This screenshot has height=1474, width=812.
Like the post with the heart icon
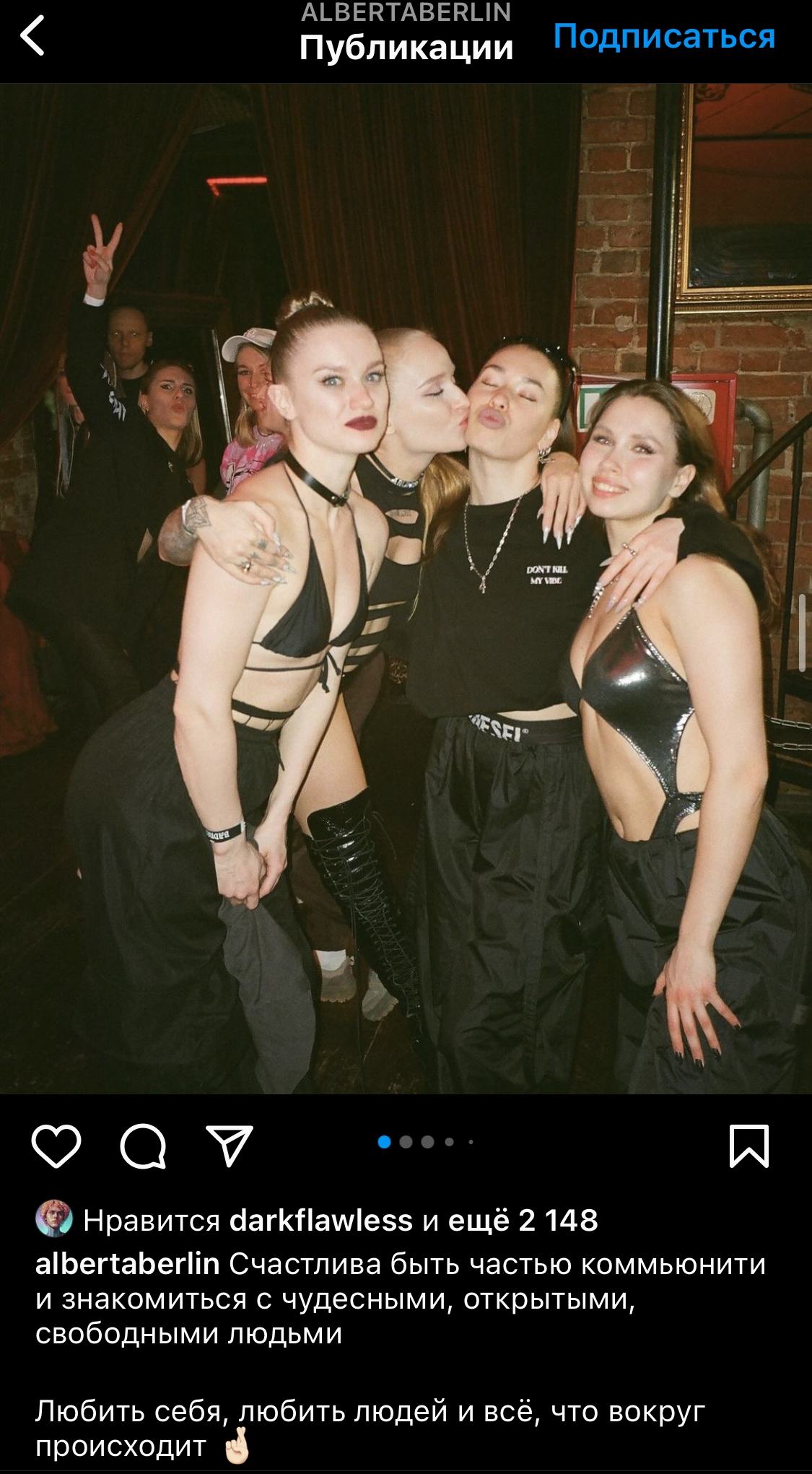point(56,1146)
